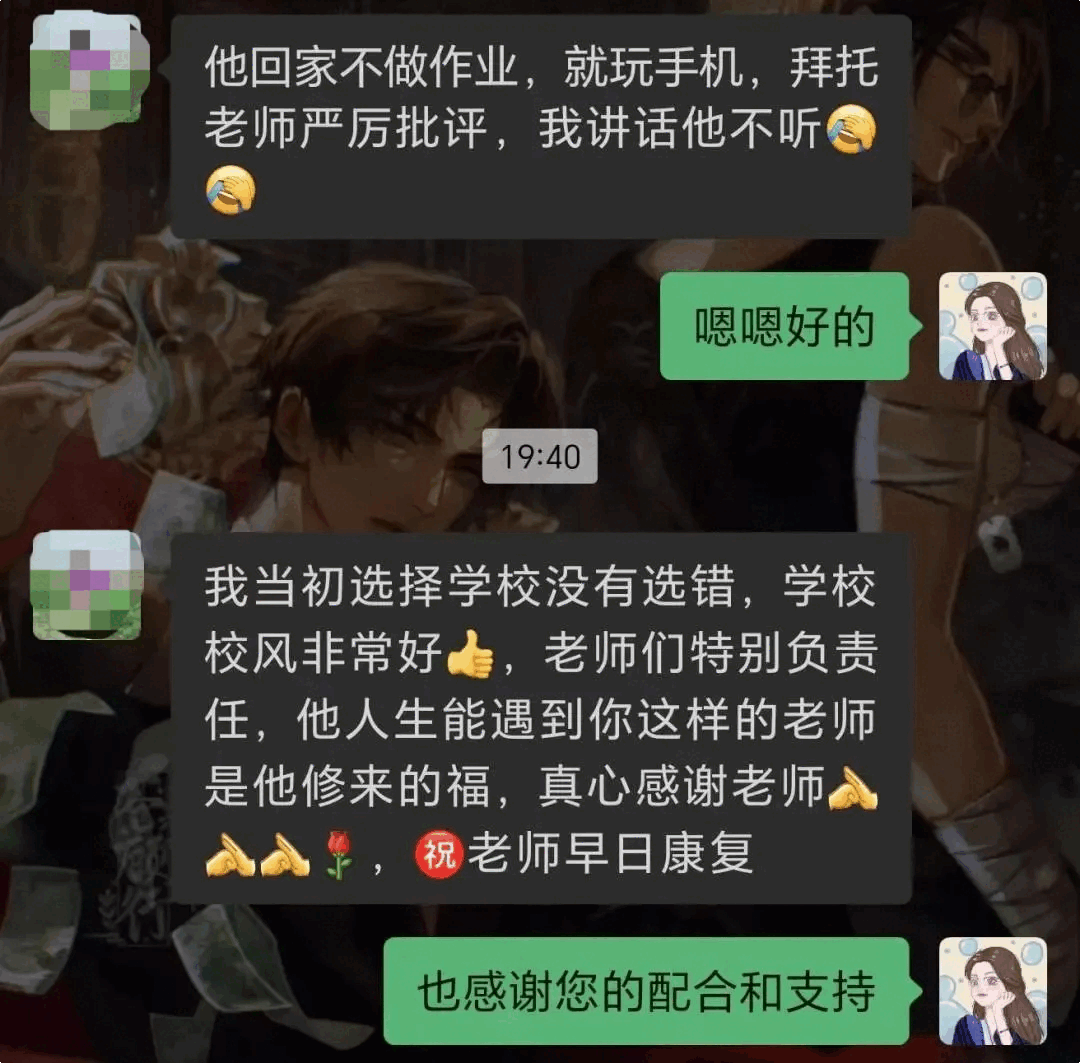Open sender's avatar beside the homework complaint message

coord(88,70)
